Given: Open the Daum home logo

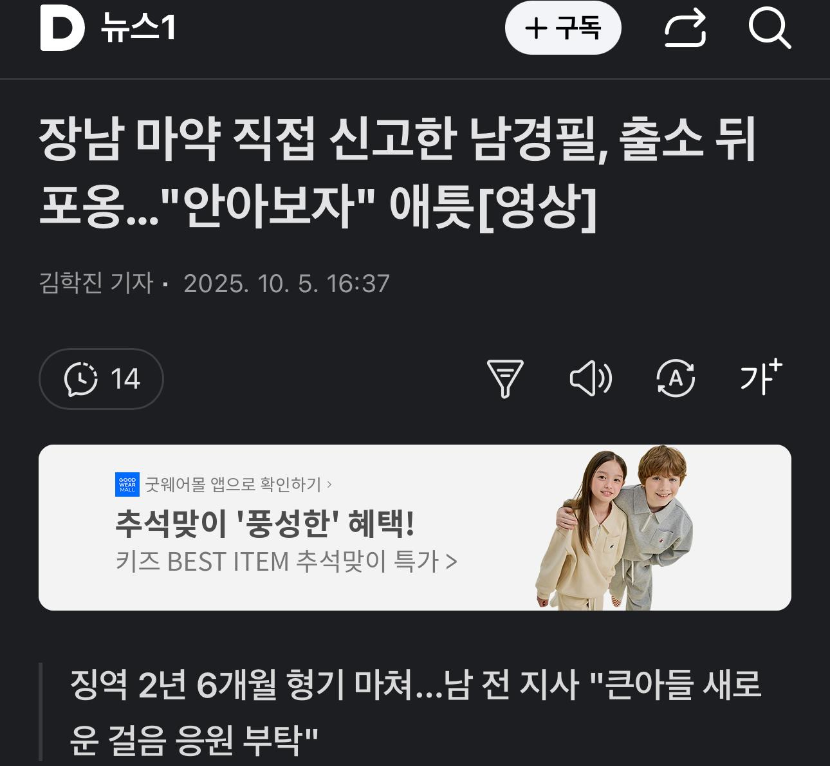Looking at the screenshot, I should coord(62,28).
